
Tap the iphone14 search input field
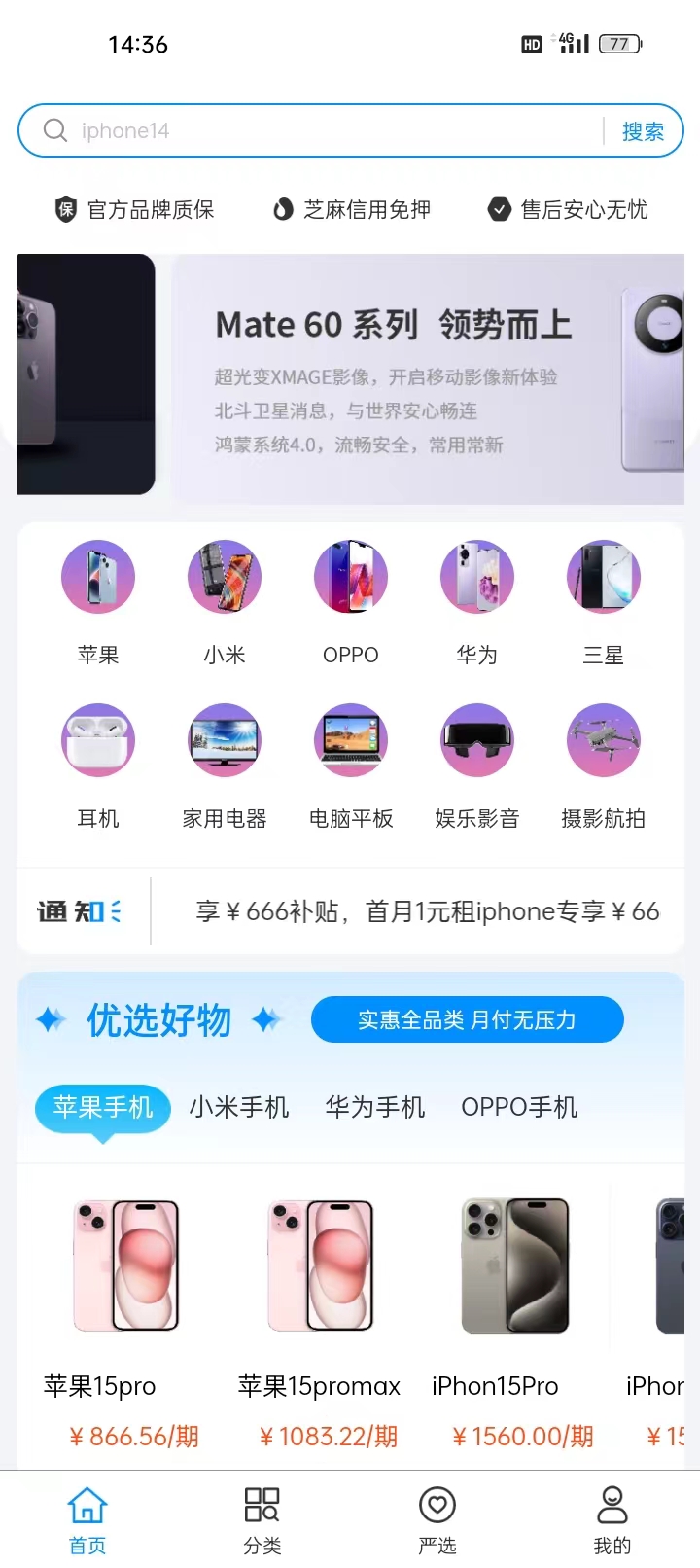[292, 130]
